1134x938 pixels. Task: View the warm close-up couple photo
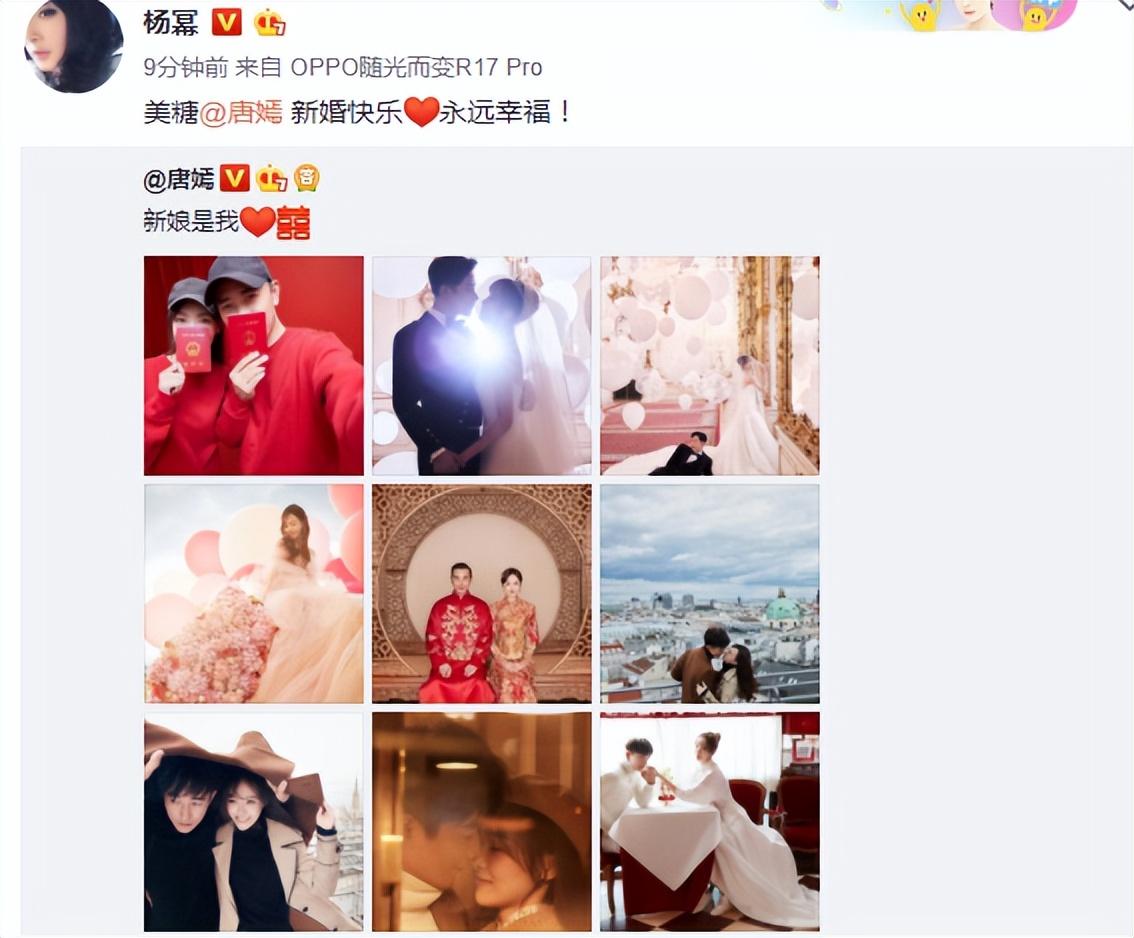(x=481, y=821)
